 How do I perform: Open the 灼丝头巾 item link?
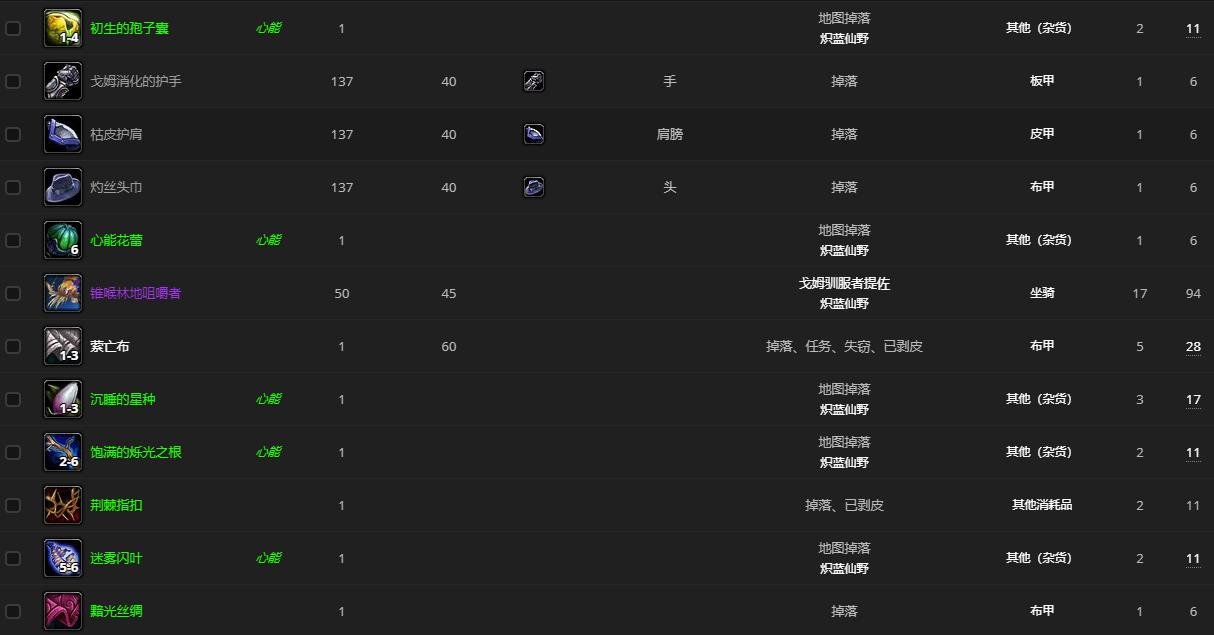[116, 187]
